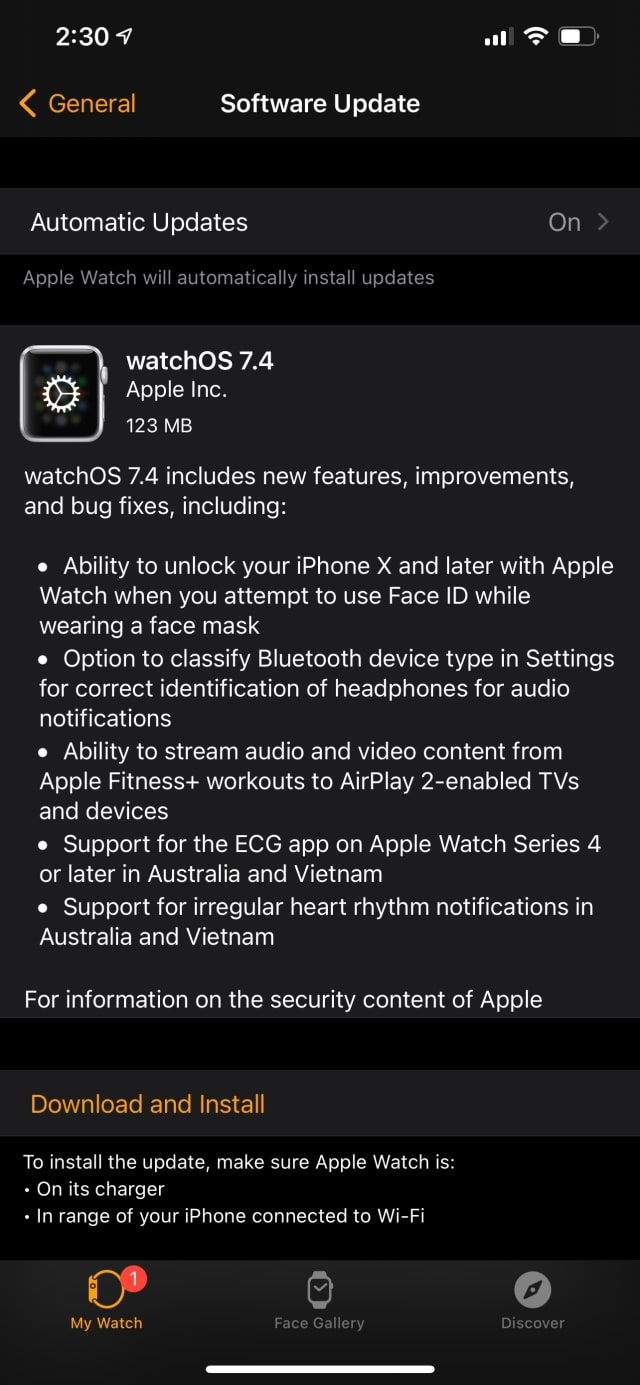Viewport: 640px width, 1385px height.
Task: Switch to the My Watch tab
Action: [x=106, y=1300]
